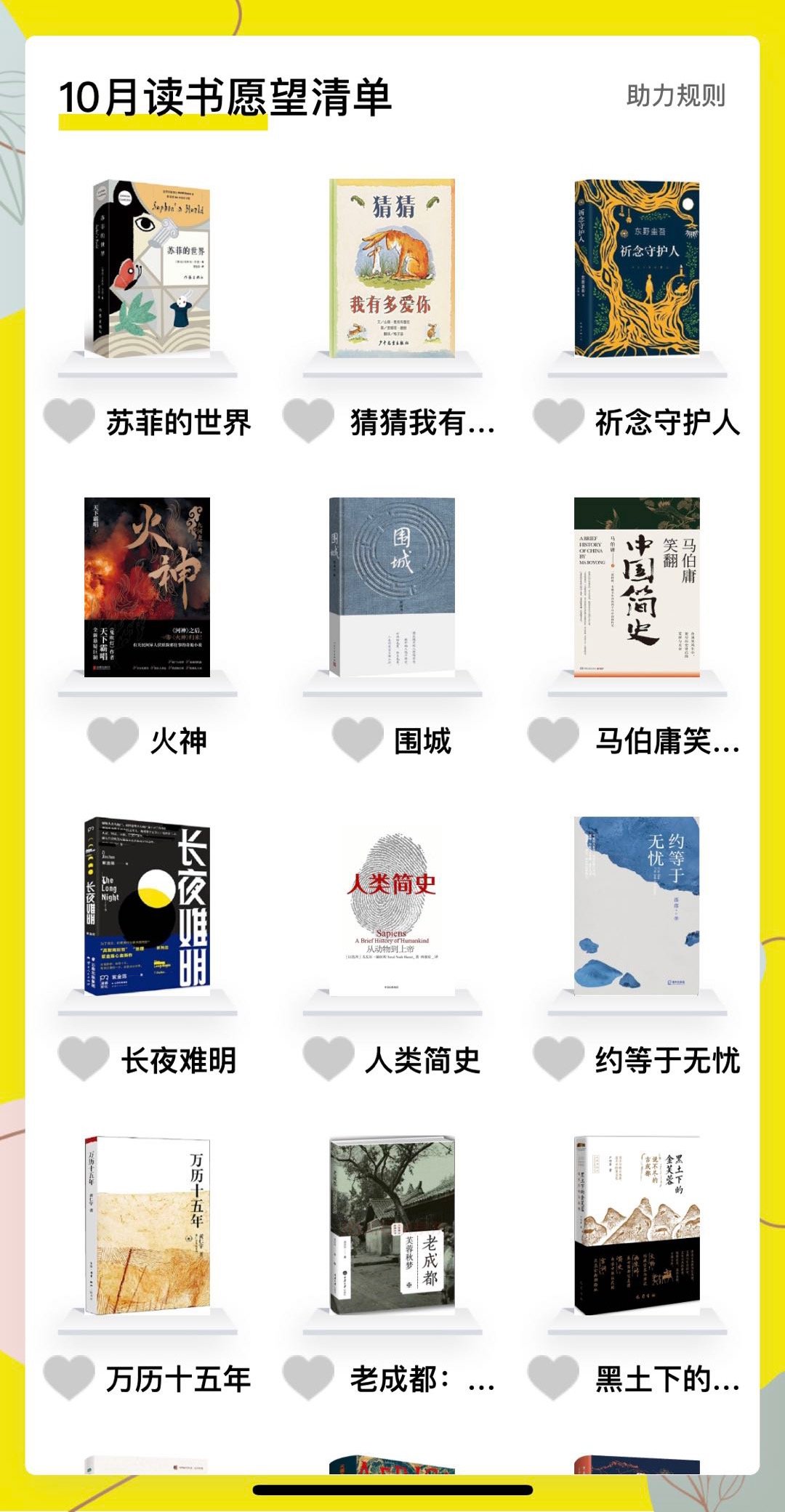785x1512 pixels.
Task: Like the book 约等于无忧
Action: tap(557, 1058)
